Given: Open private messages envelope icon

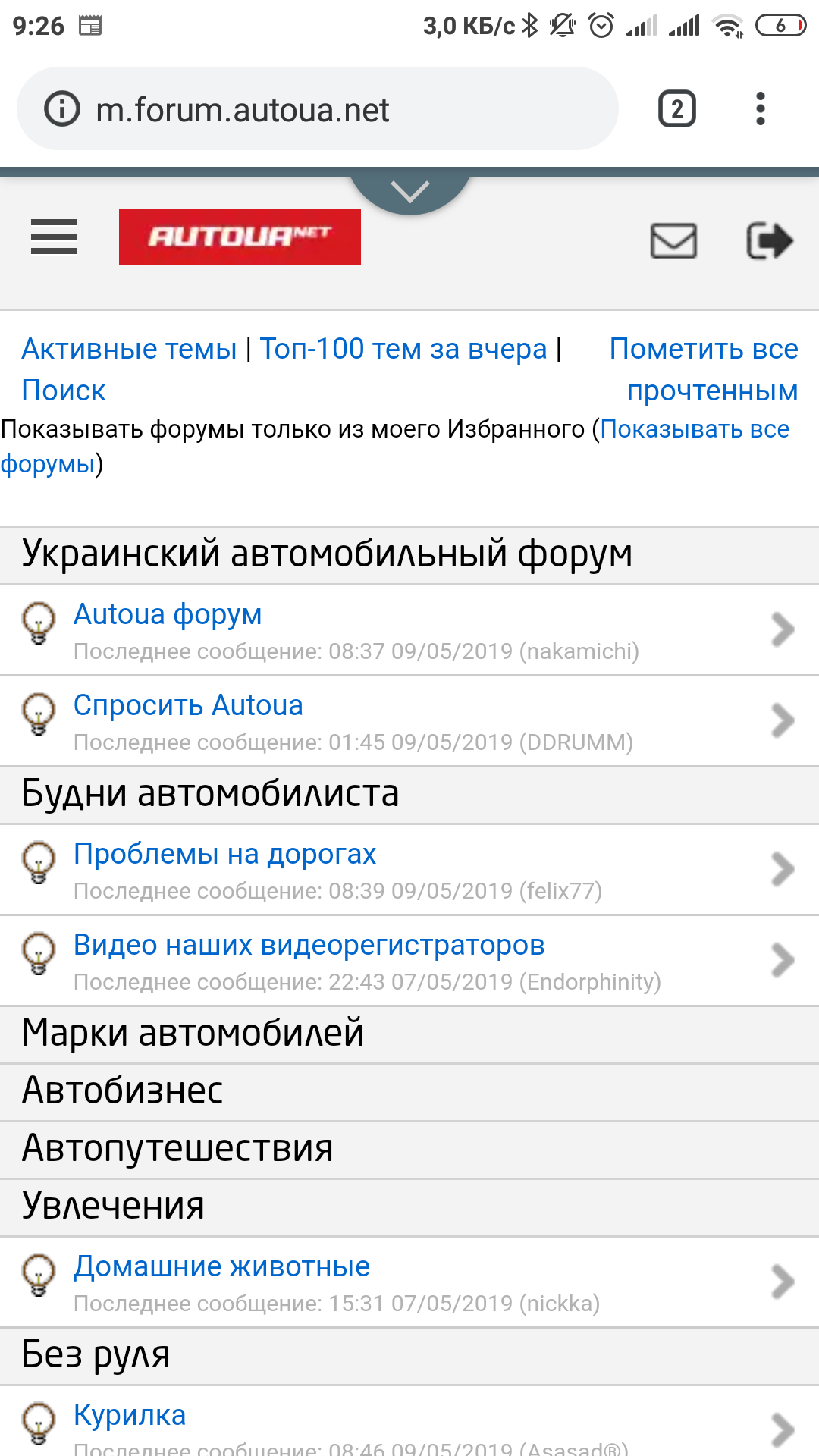Looking at the screenshot, I should pos(673,241).
